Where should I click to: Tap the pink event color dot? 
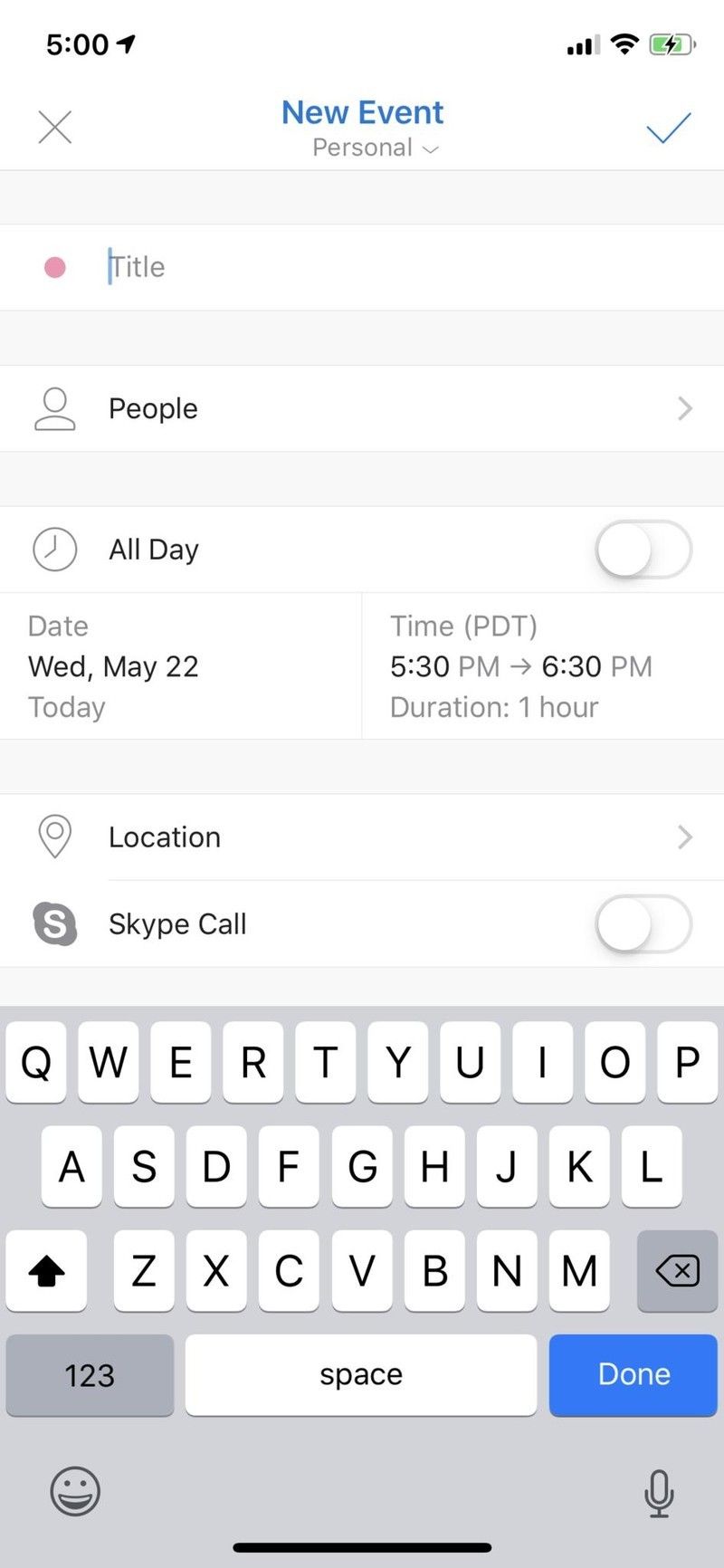55,267
